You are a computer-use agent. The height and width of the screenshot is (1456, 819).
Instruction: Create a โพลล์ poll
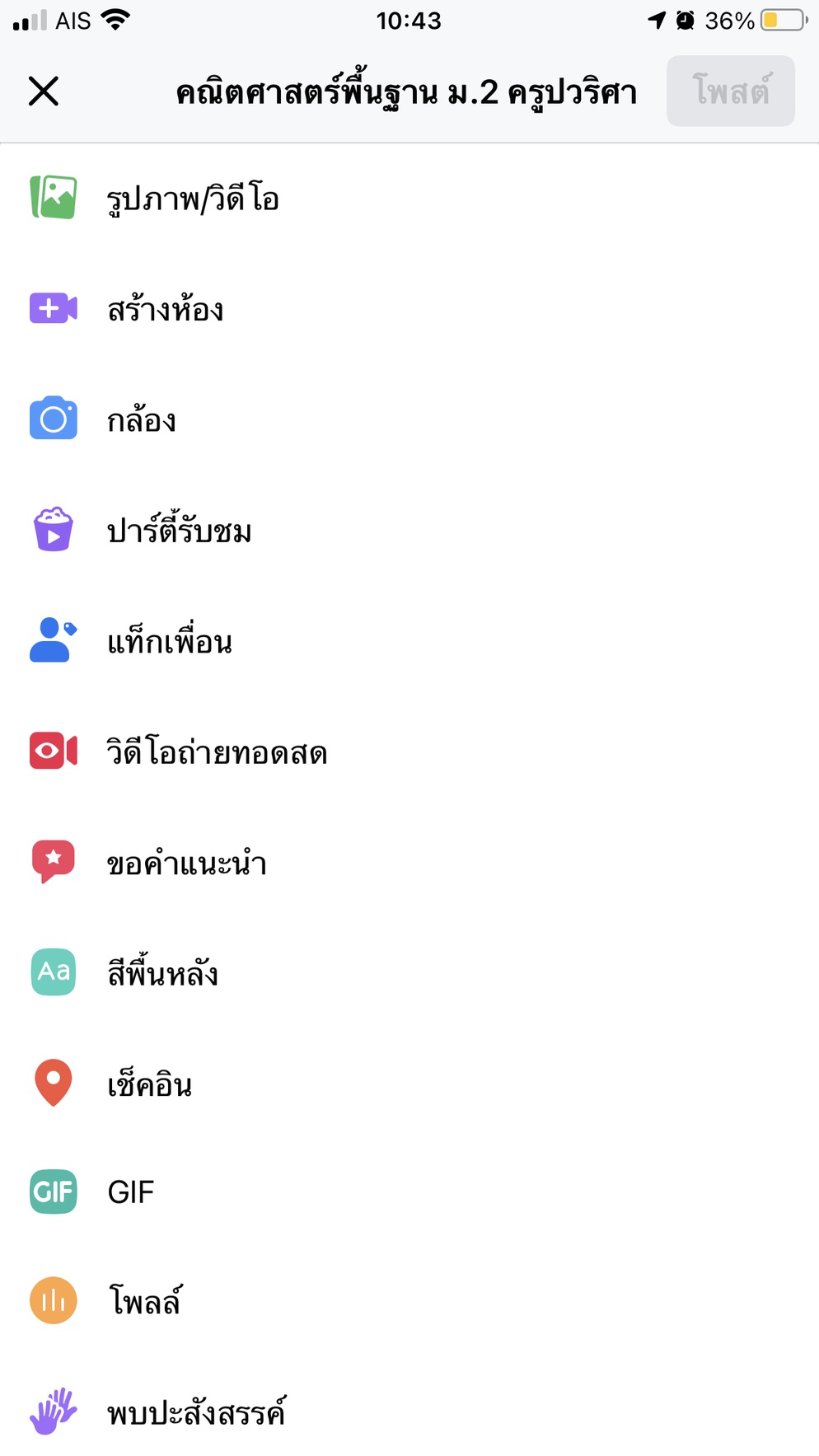pyautogui.click(x=409, y=1301)
